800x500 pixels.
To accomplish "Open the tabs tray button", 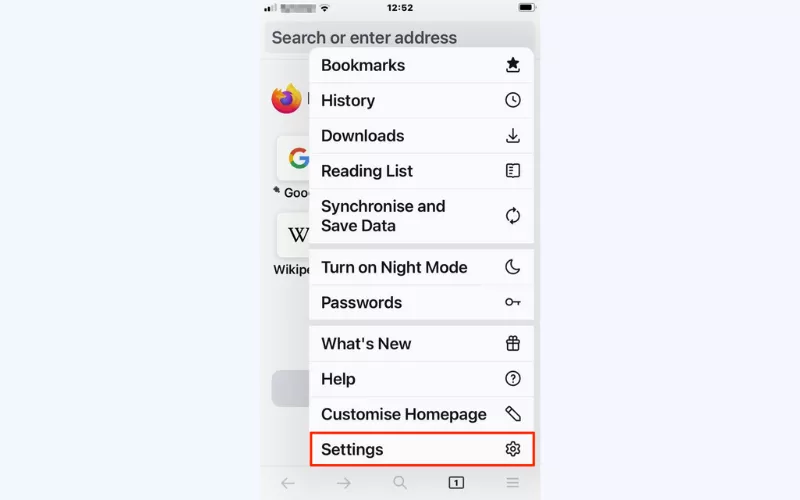I will click(x=456, y=483).
